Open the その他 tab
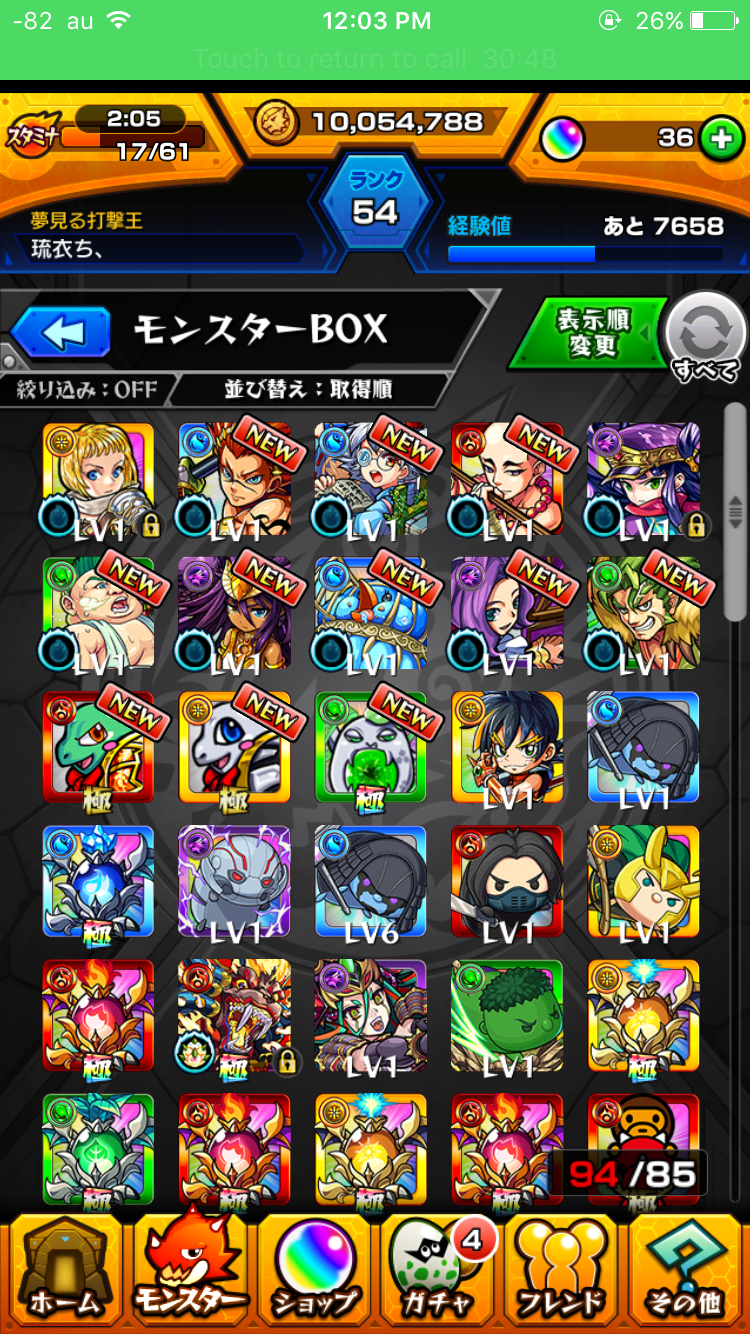 pos(688,1270)
